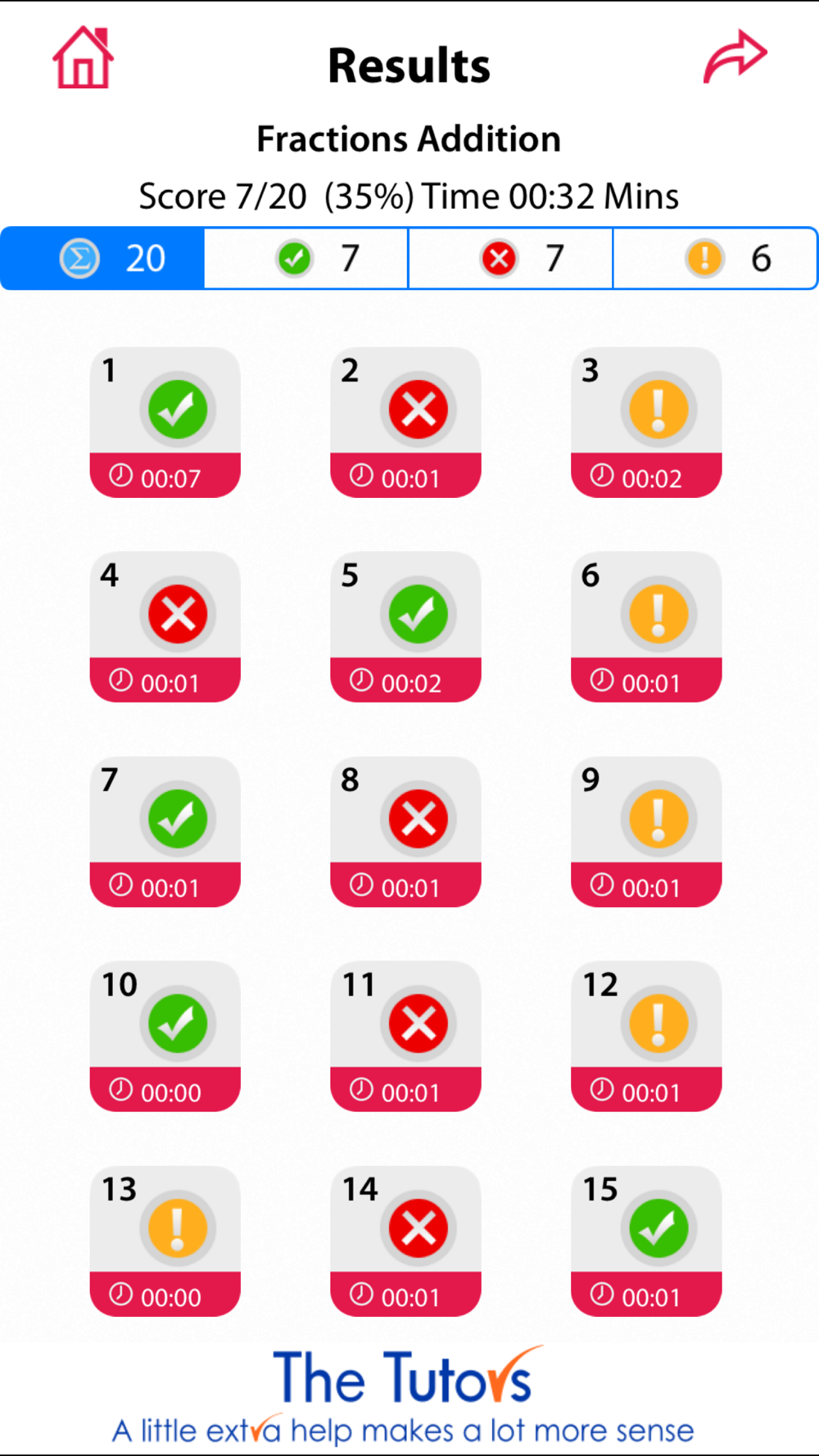Filter by the 6 skipped questions
Viewport: 819px width, 1456px height.
(x=715, y=259)
